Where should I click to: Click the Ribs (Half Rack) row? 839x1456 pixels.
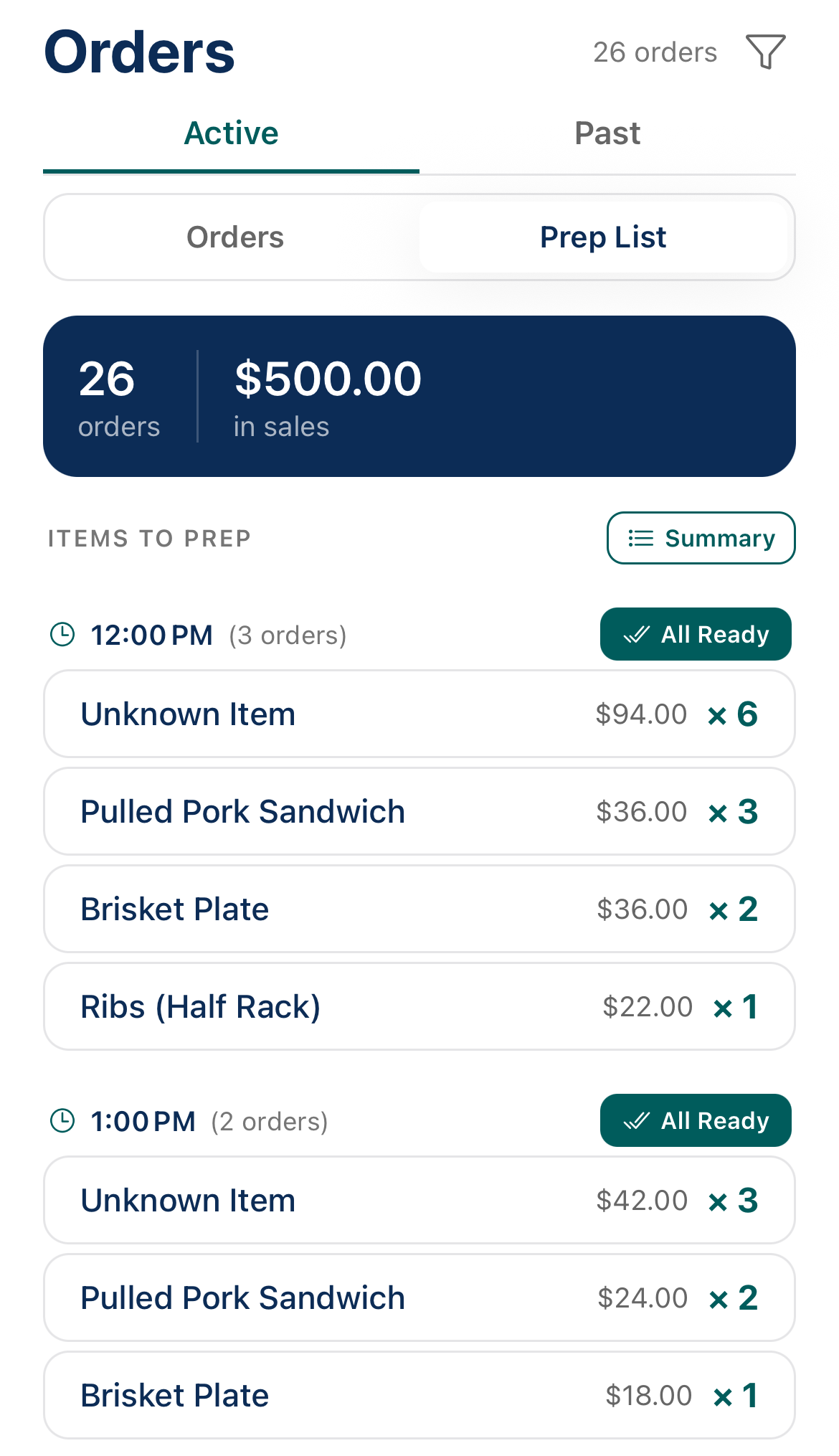click(419, 1006)
